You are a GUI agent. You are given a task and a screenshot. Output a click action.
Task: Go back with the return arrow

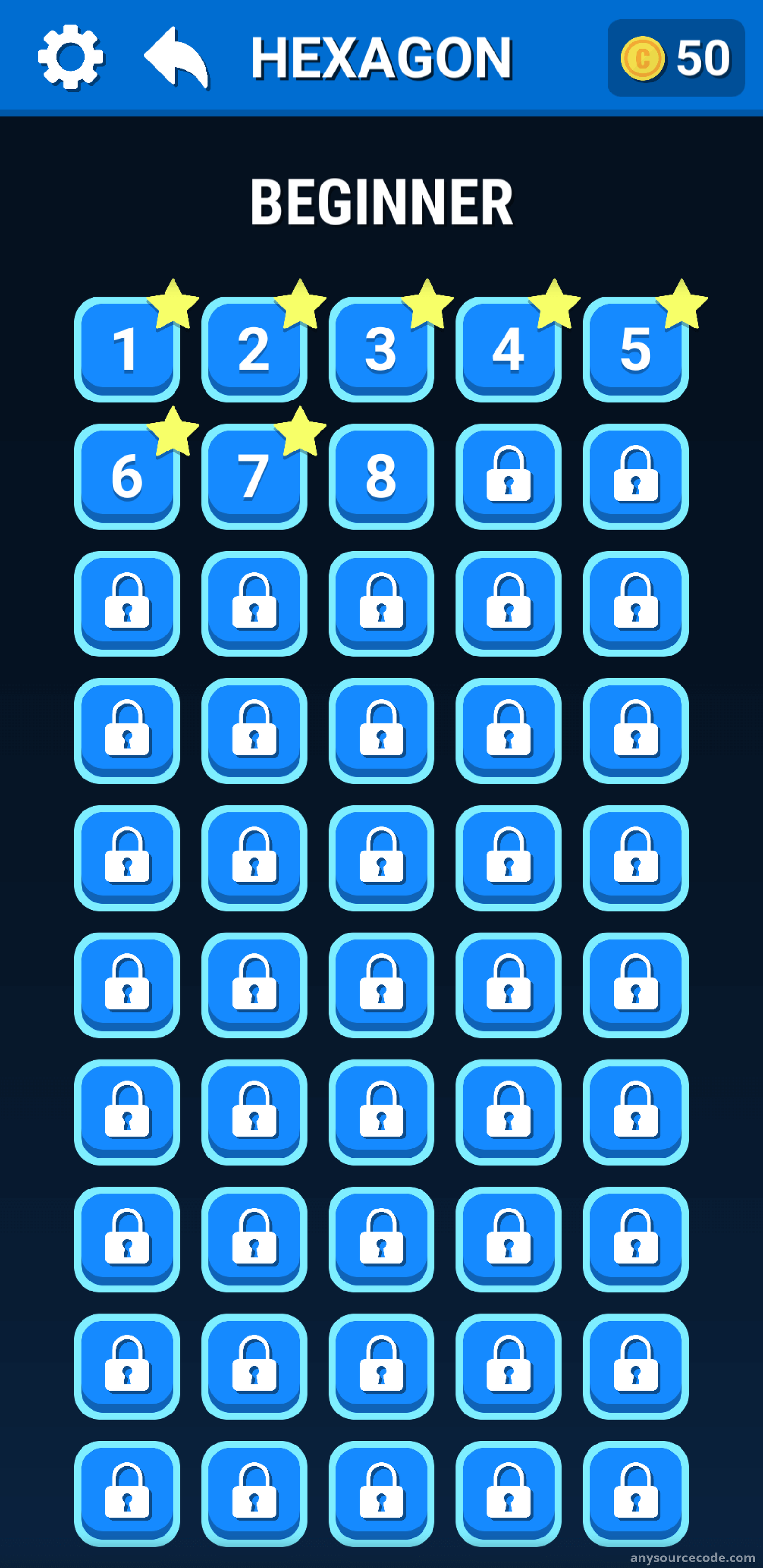(x=176, y=58)
